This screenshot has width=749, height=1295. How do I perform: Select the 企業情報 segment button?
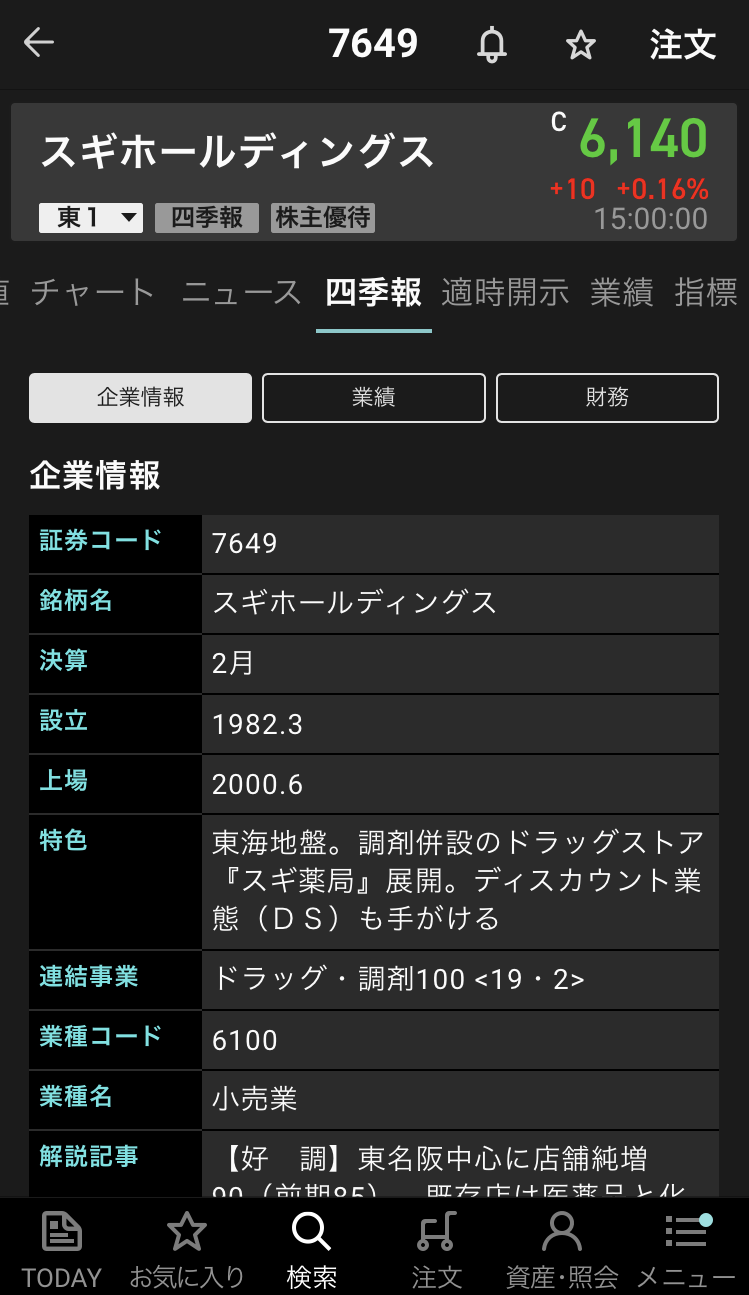click(x=140, y=398)
